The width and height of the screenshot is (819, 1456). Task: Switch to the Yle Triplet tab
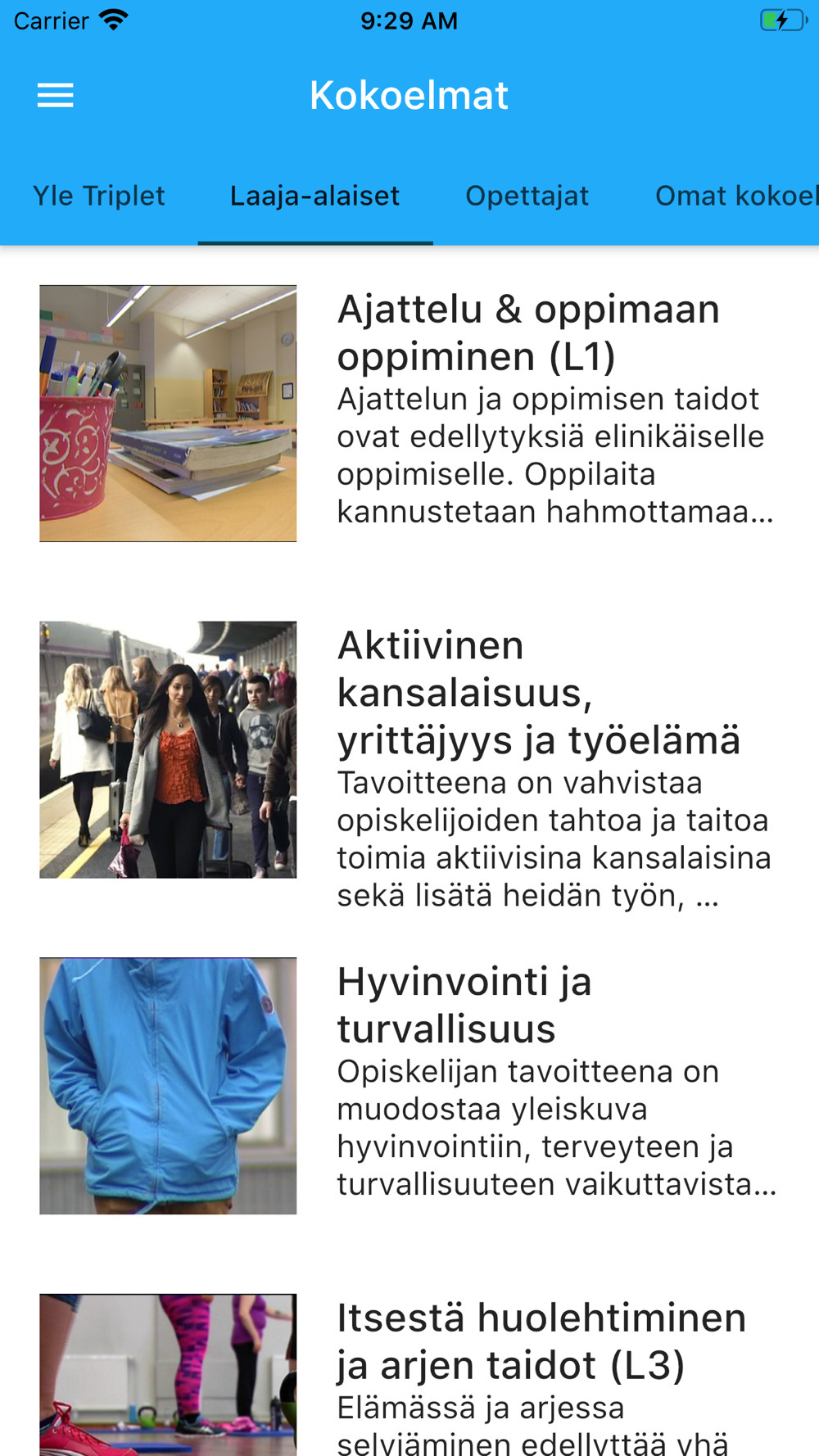point(99,196)
